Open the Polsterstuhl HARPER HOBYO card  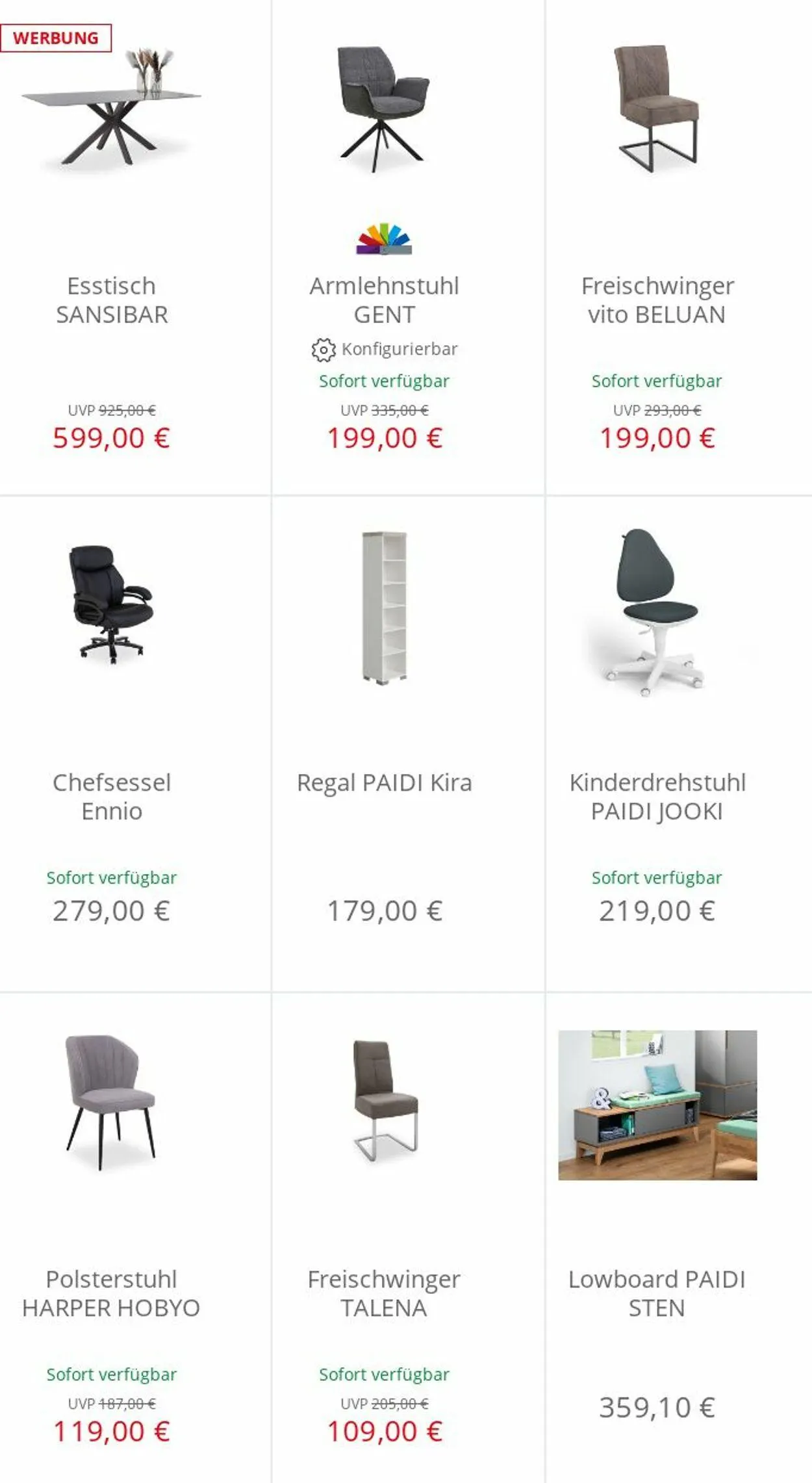135,1238
